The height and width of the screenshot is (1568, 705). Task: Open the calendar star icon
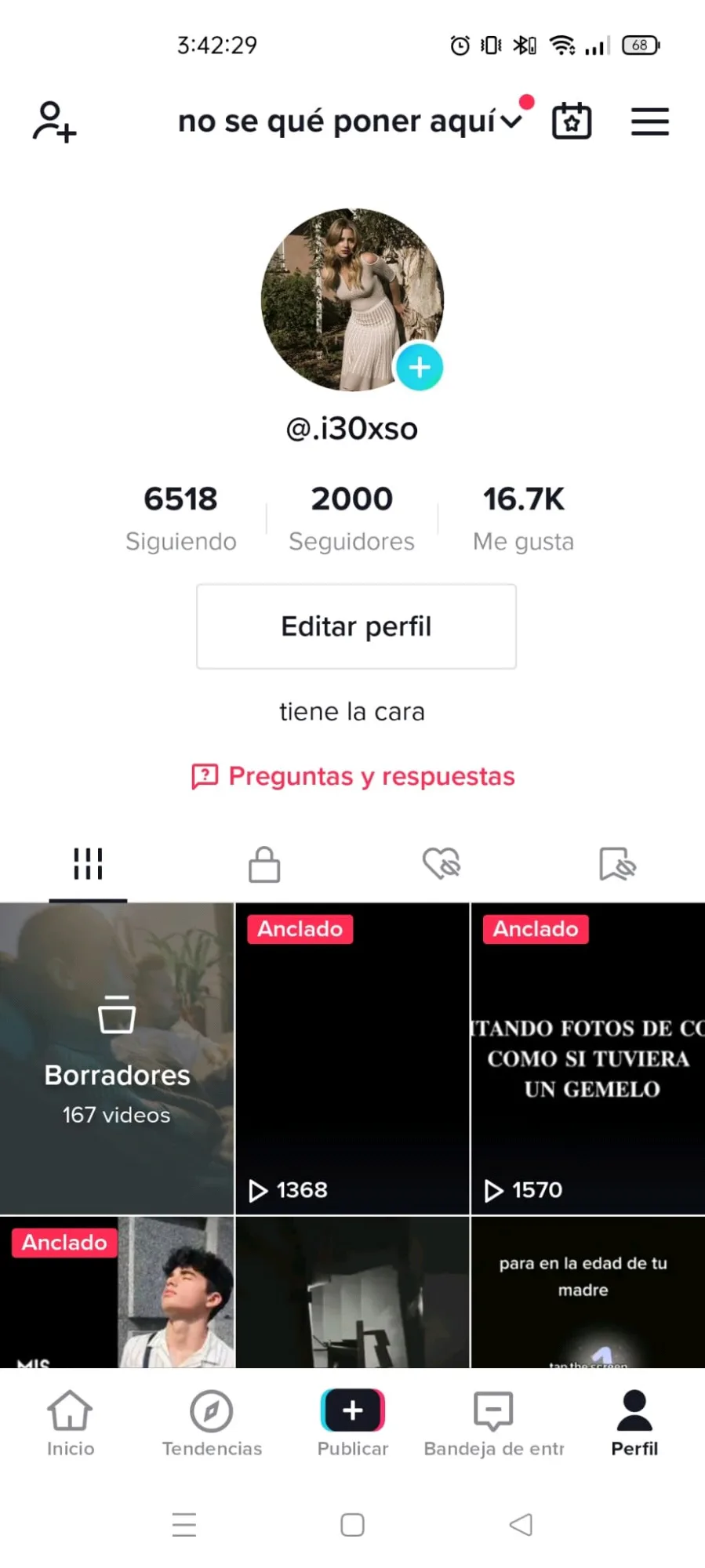coord(572,122)
